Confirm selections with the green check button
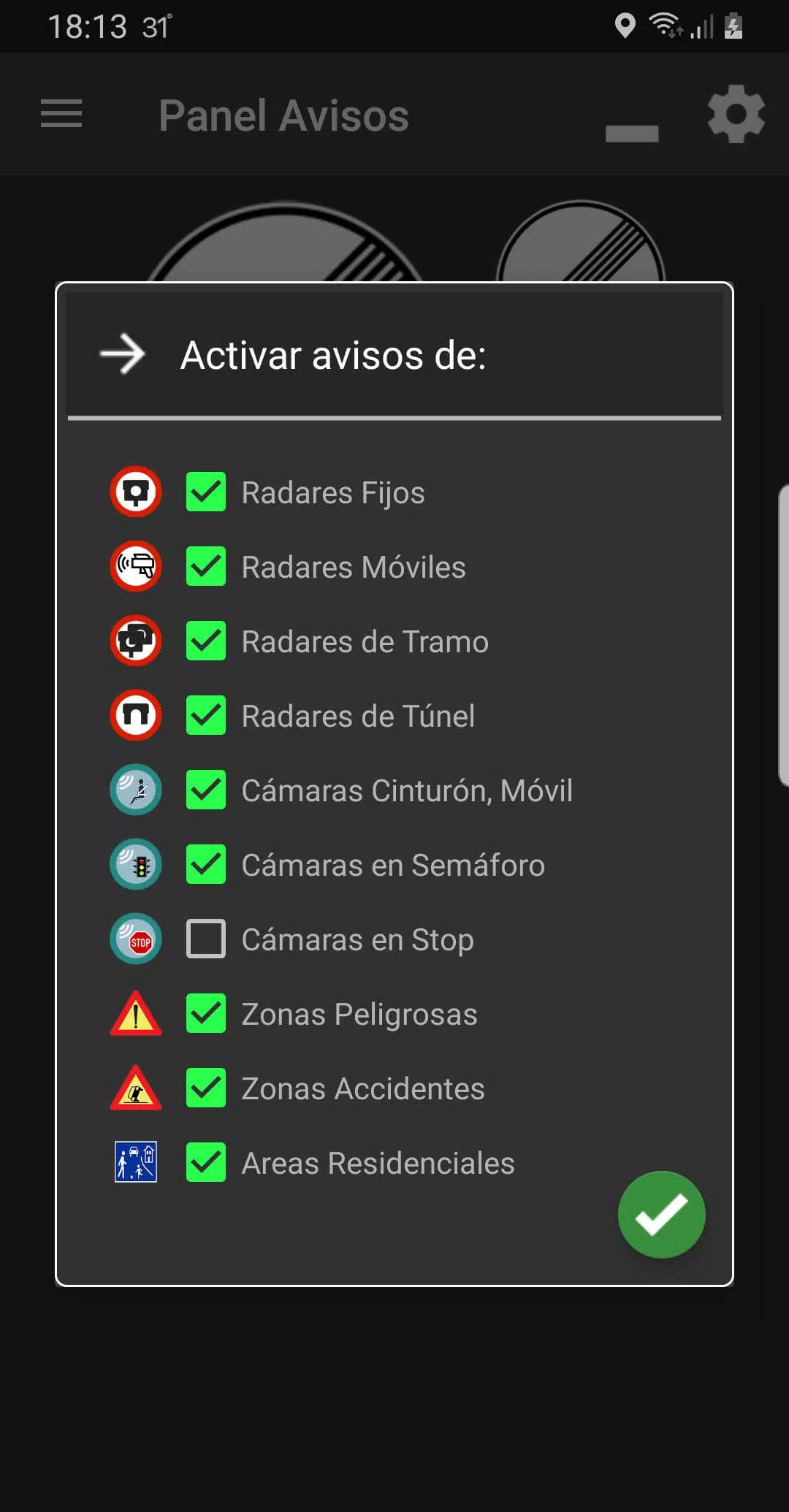789x1512 pixels. pos(661,1215)
